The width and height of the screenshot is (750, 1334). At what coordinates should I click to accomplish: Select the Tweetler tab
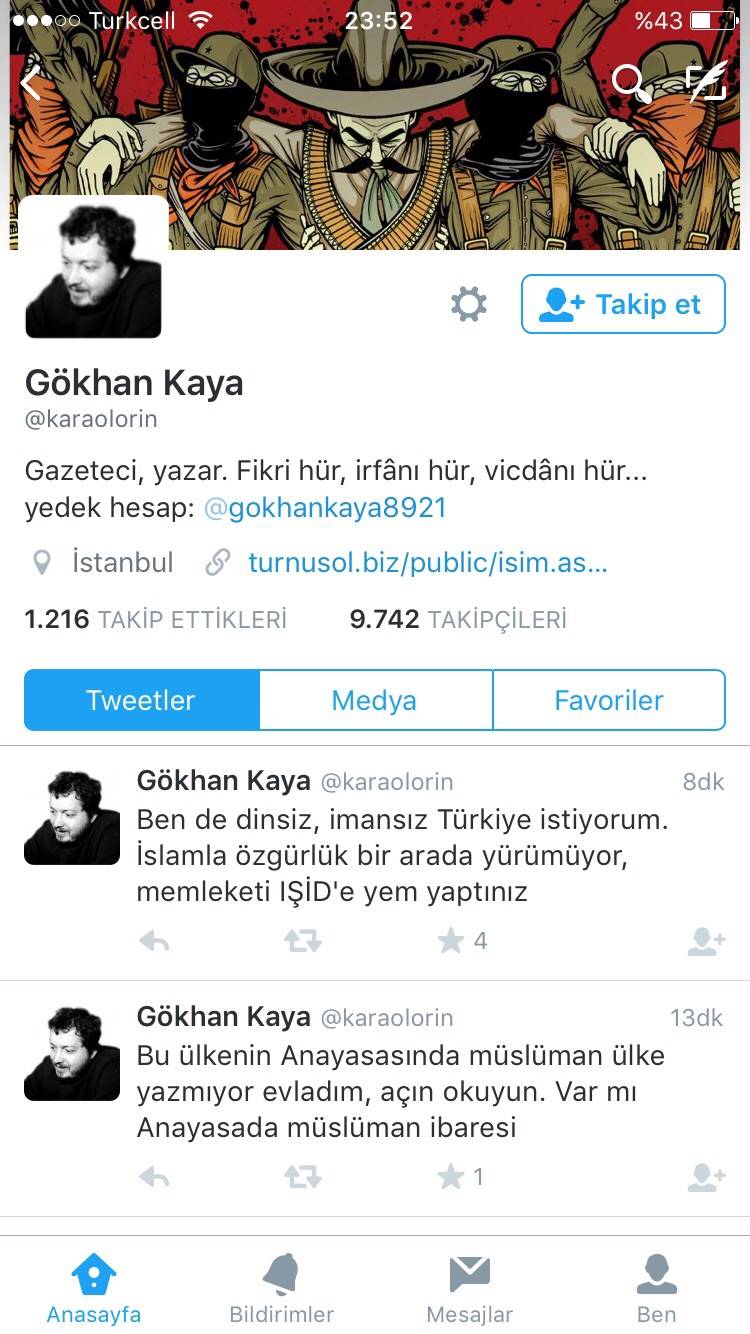[x=141, y=700]
